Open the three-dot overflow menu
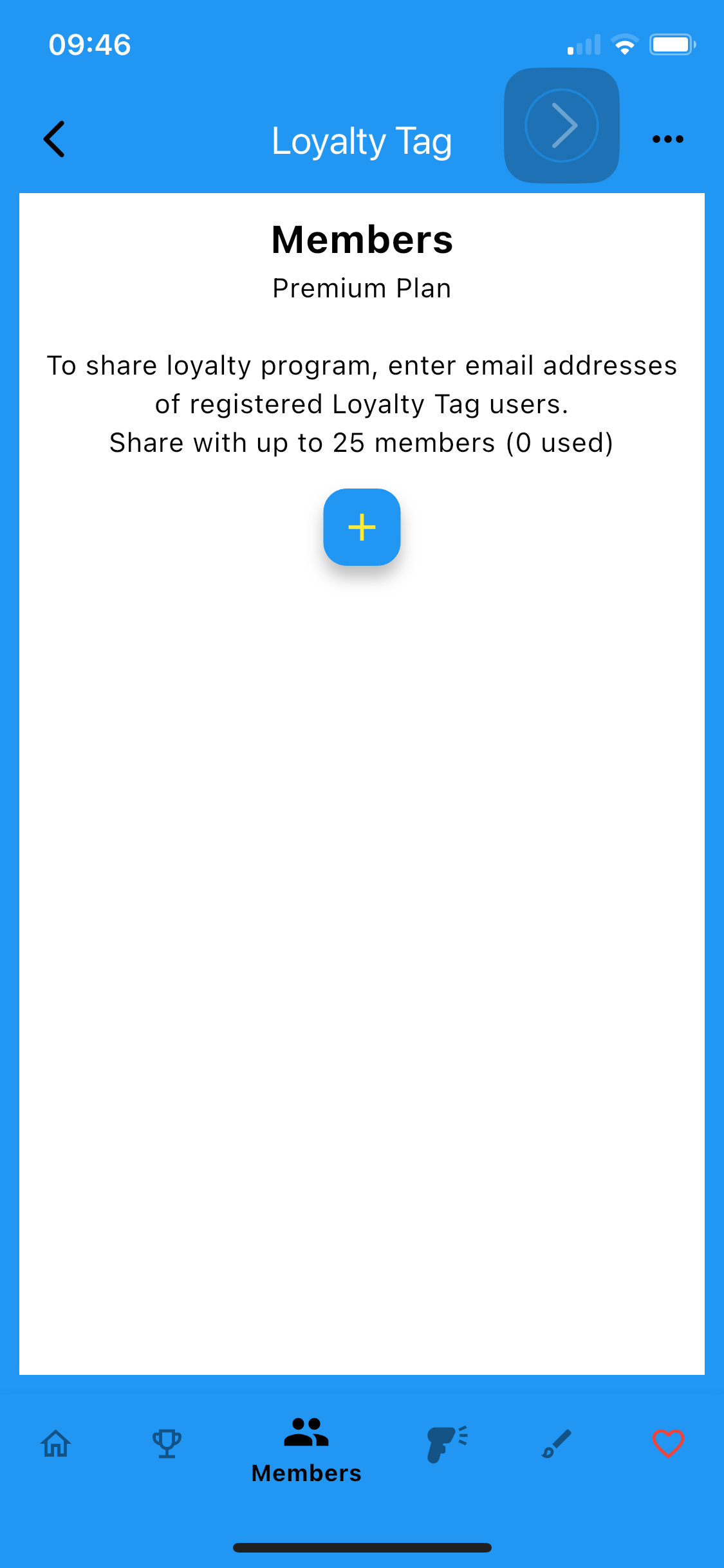 [x=667, y=139]
